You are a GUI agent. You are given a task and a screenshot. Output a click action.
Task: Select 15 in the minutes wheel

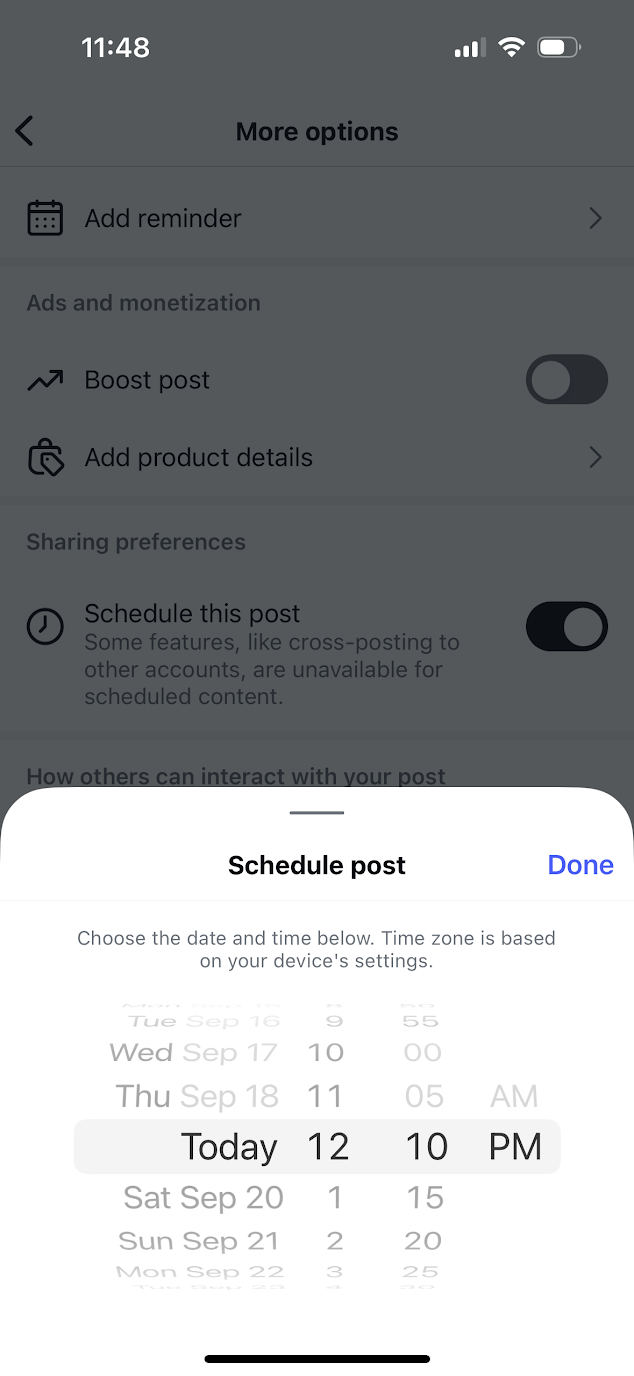click(425, 1197)
